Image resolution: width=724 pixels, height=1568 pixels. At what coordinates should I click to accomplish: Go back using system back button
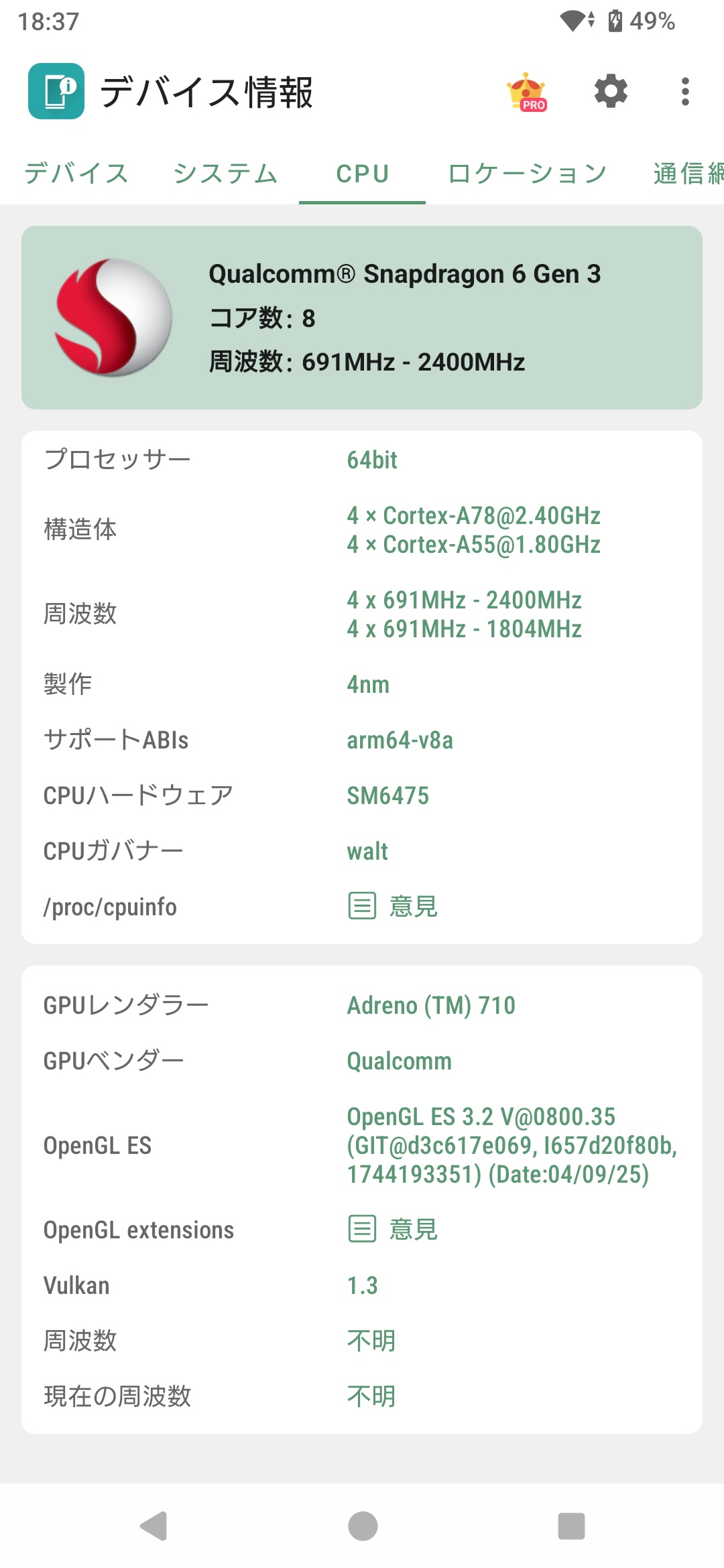pyautogui.click(x=154, y=1526)
